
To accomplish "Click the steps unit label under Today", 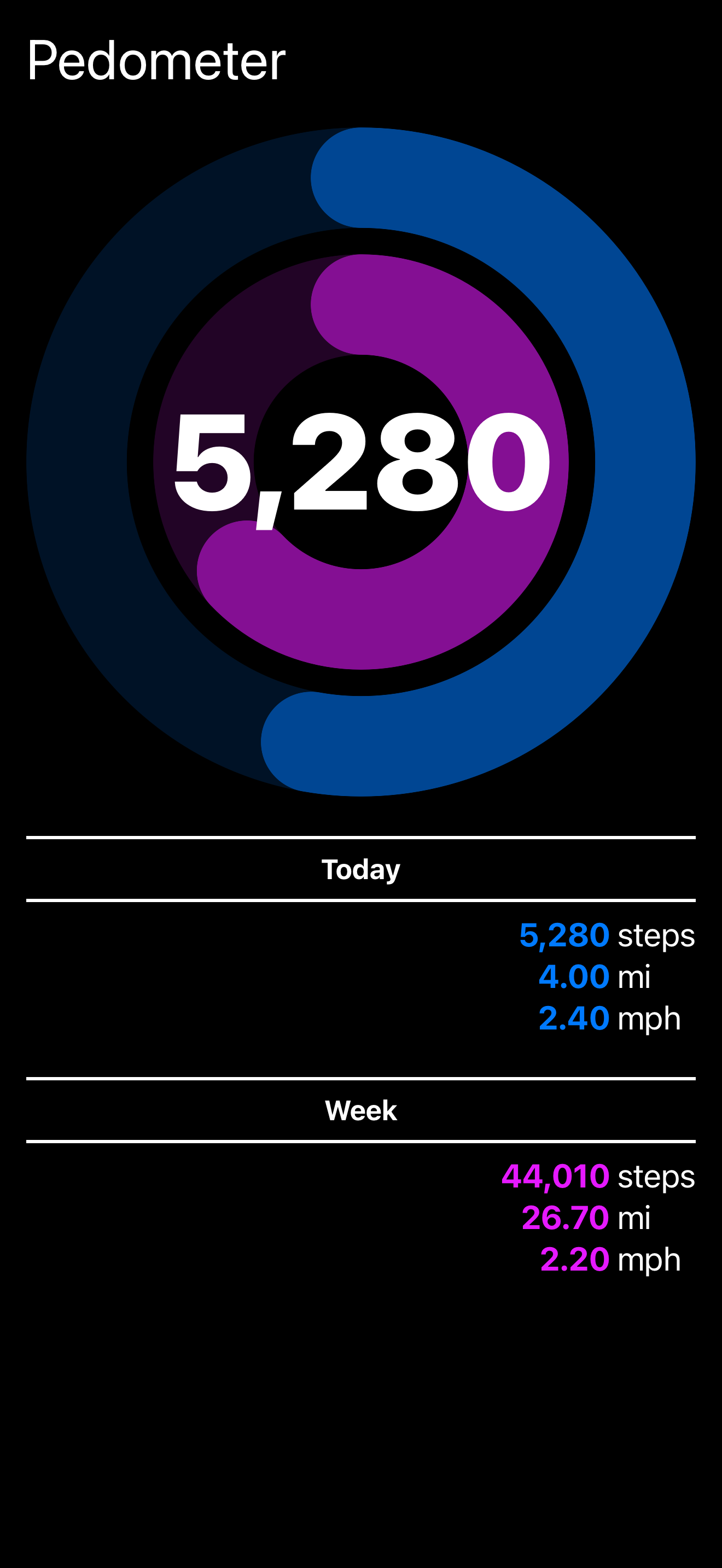I will click(655, 938).
